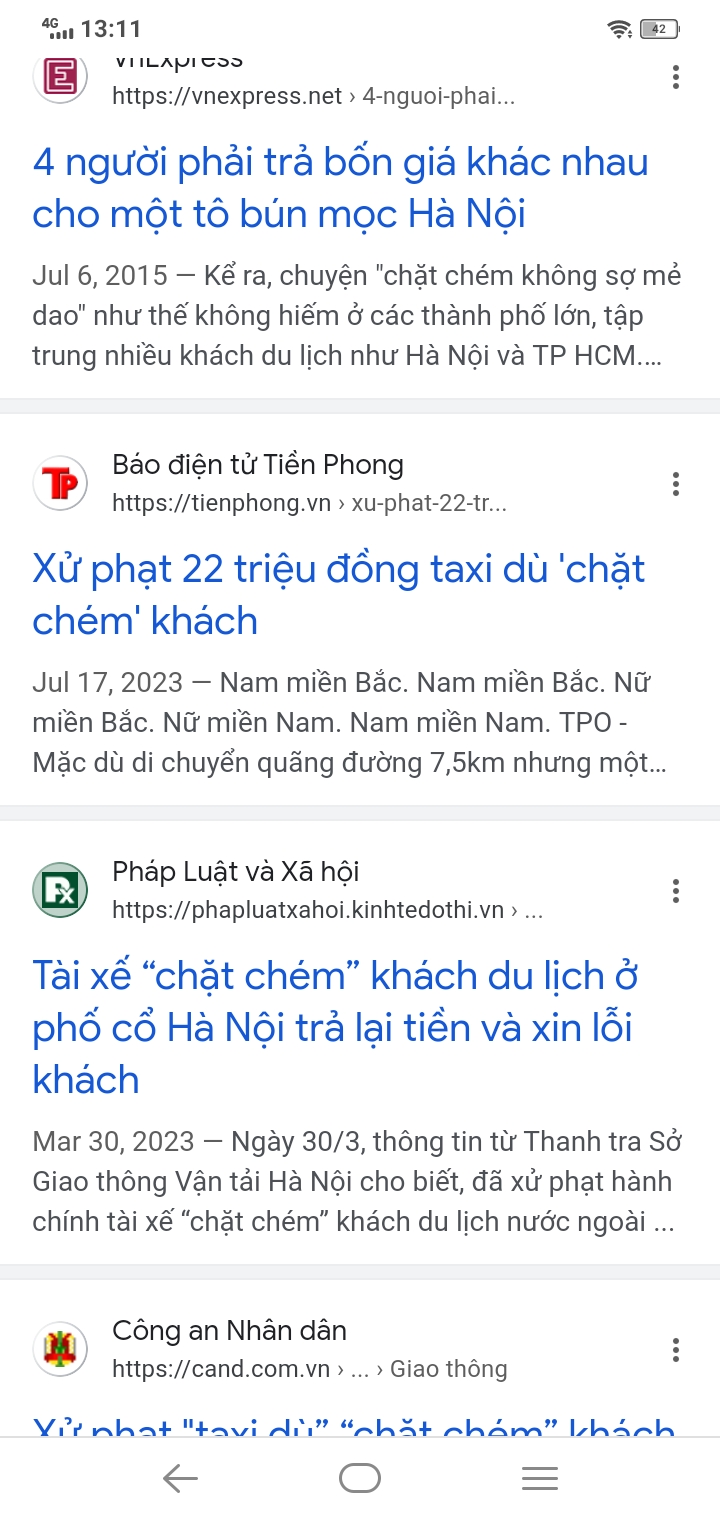Read the article on phố cổ driver apology
The width and height of the screenshot is (720, 1520).
click(x=335, y=1027)
